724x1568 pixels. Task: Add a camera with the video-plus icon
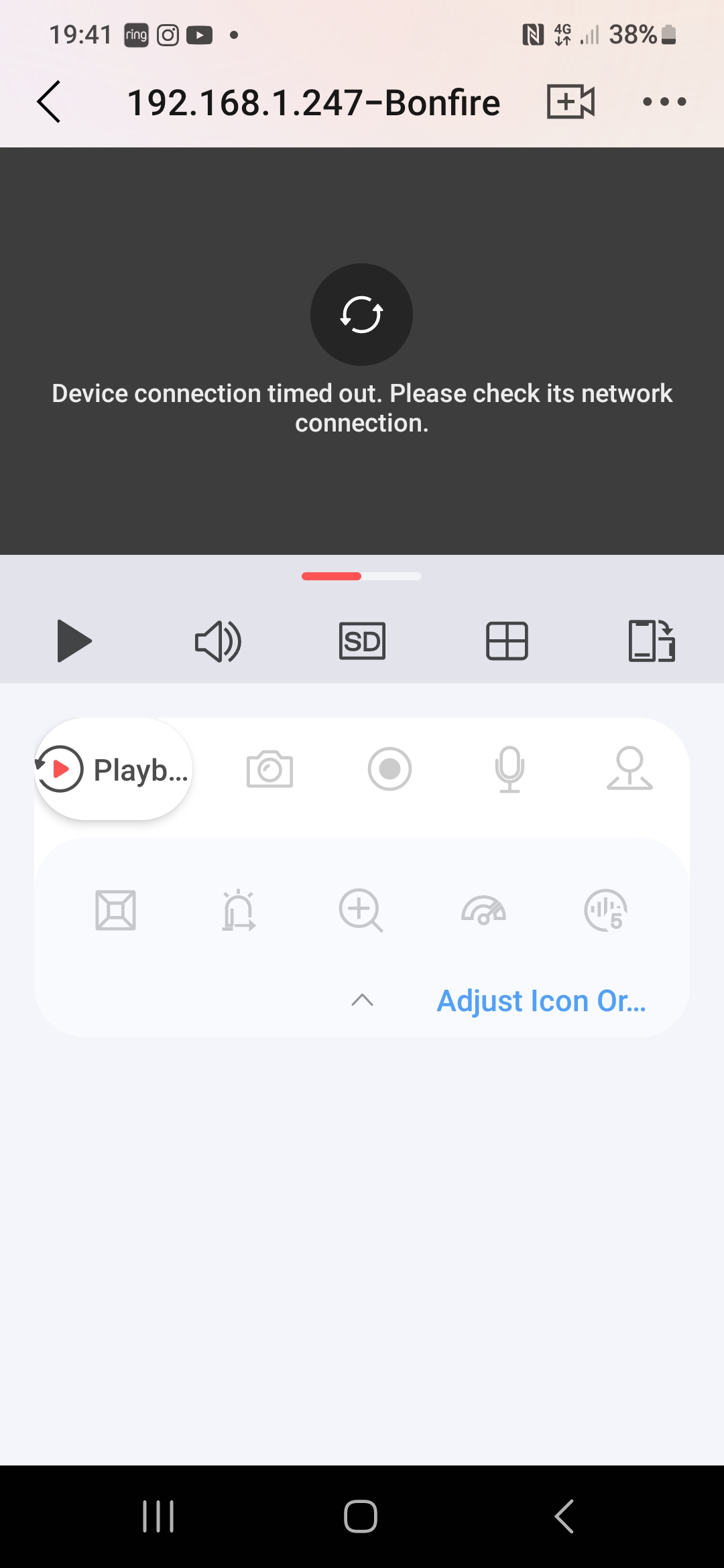(x=570, y=102)
